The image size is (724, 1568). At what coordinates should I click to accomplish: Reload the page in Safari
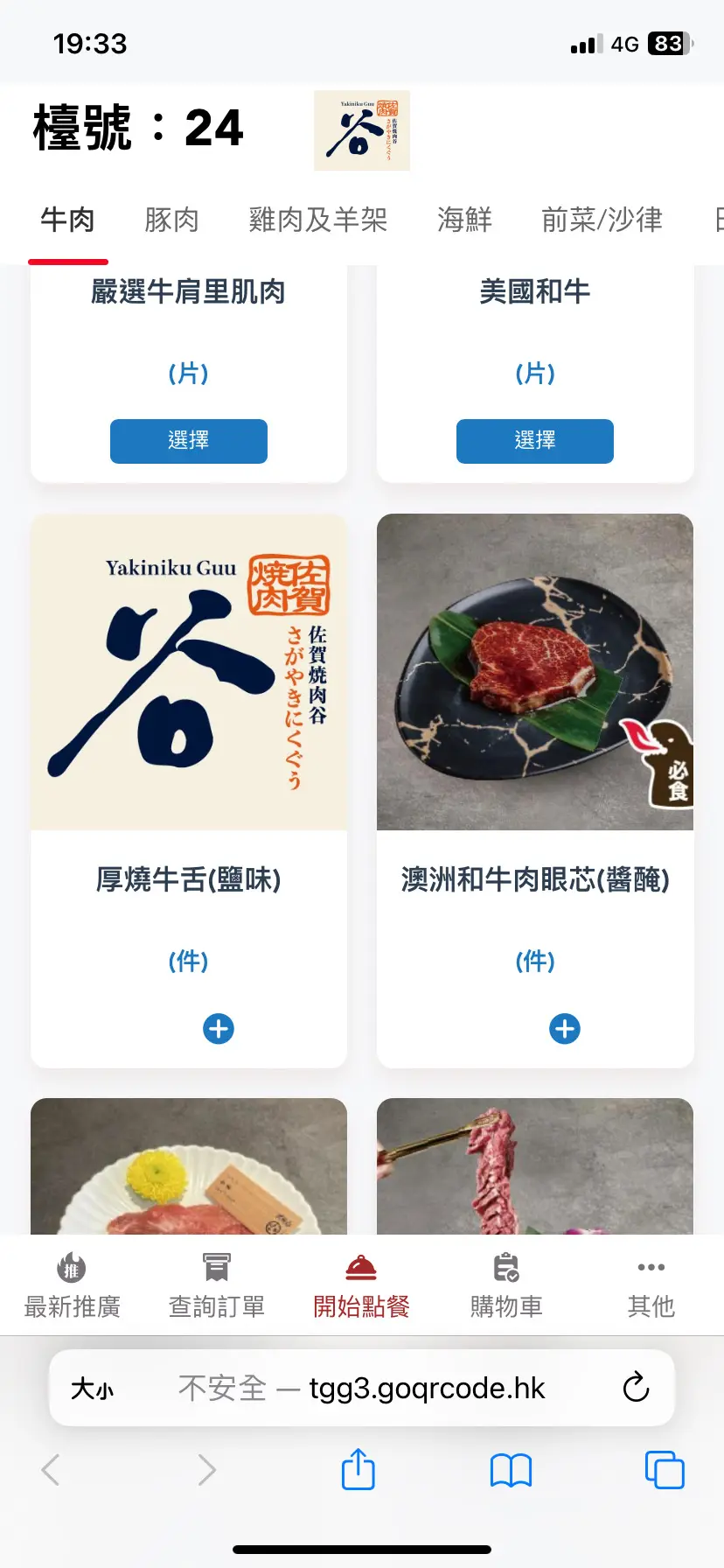[636, 1387]
